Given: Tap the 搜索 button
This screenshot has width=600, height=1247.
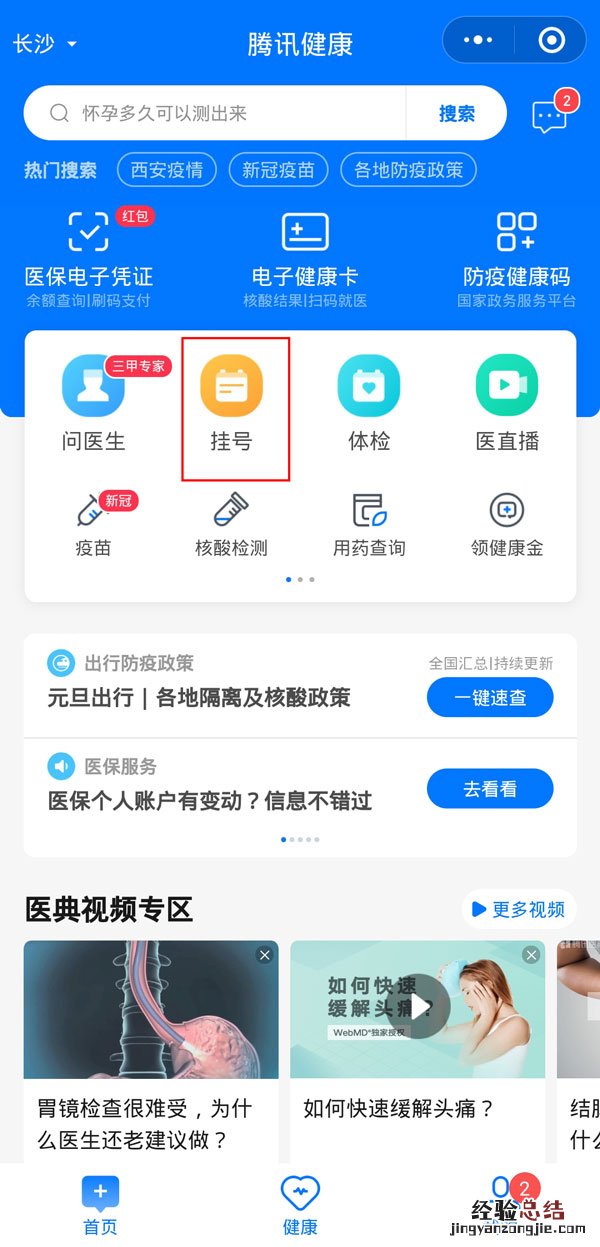Looking at the screenshot, I should pos(457,113).
